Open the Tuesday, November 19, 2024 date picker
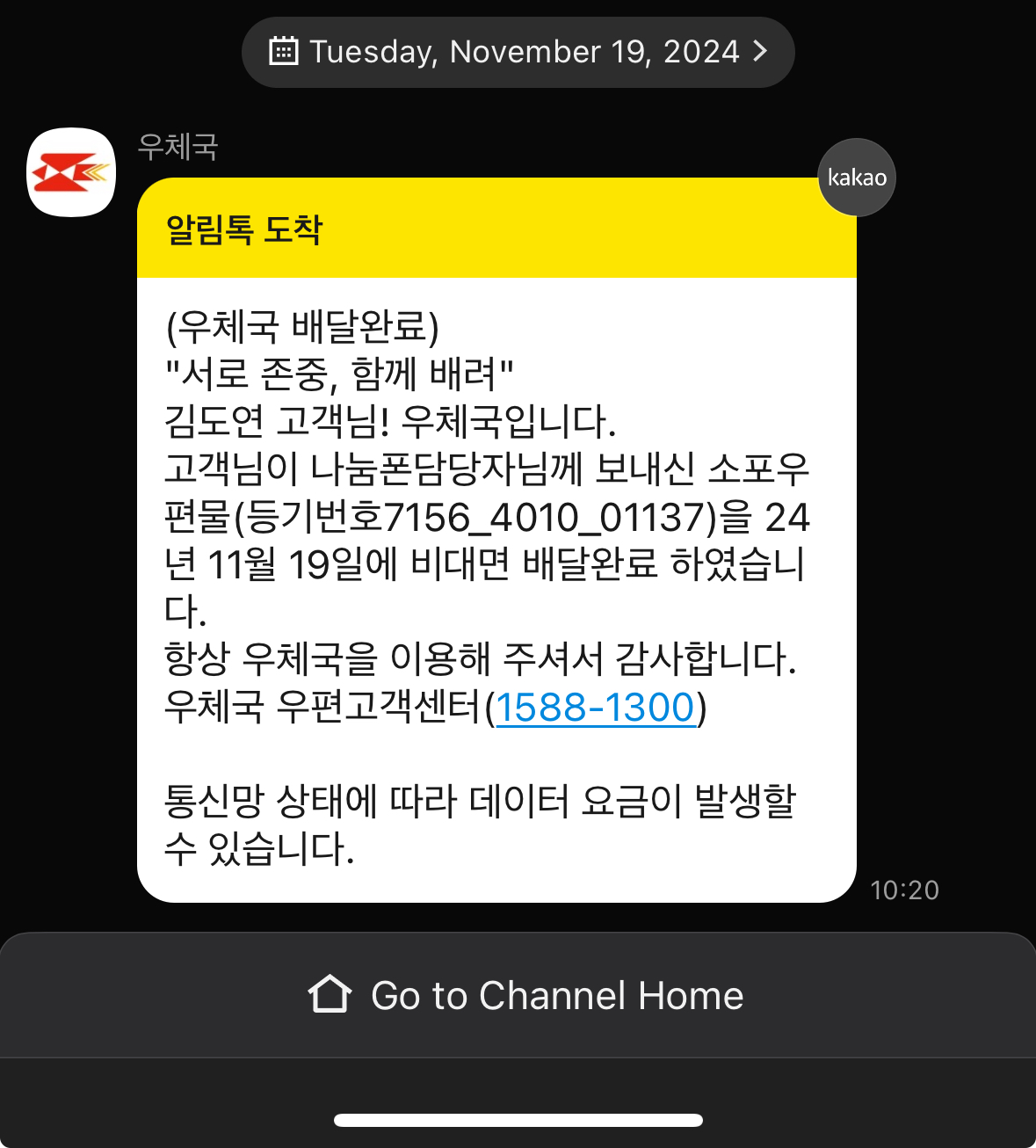 518,52
